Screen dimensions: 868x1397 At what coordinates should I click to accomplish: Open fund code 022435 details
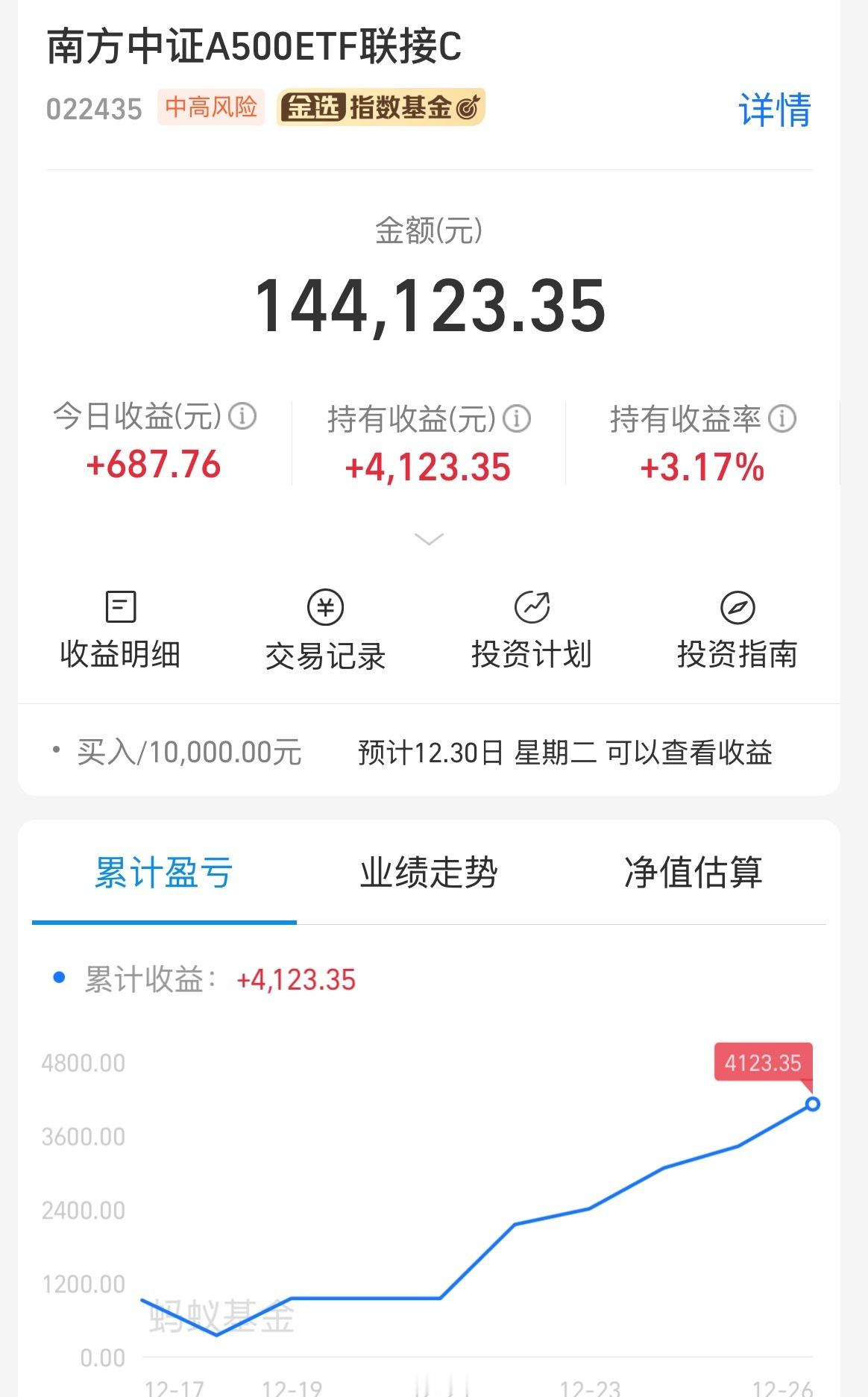94,109
